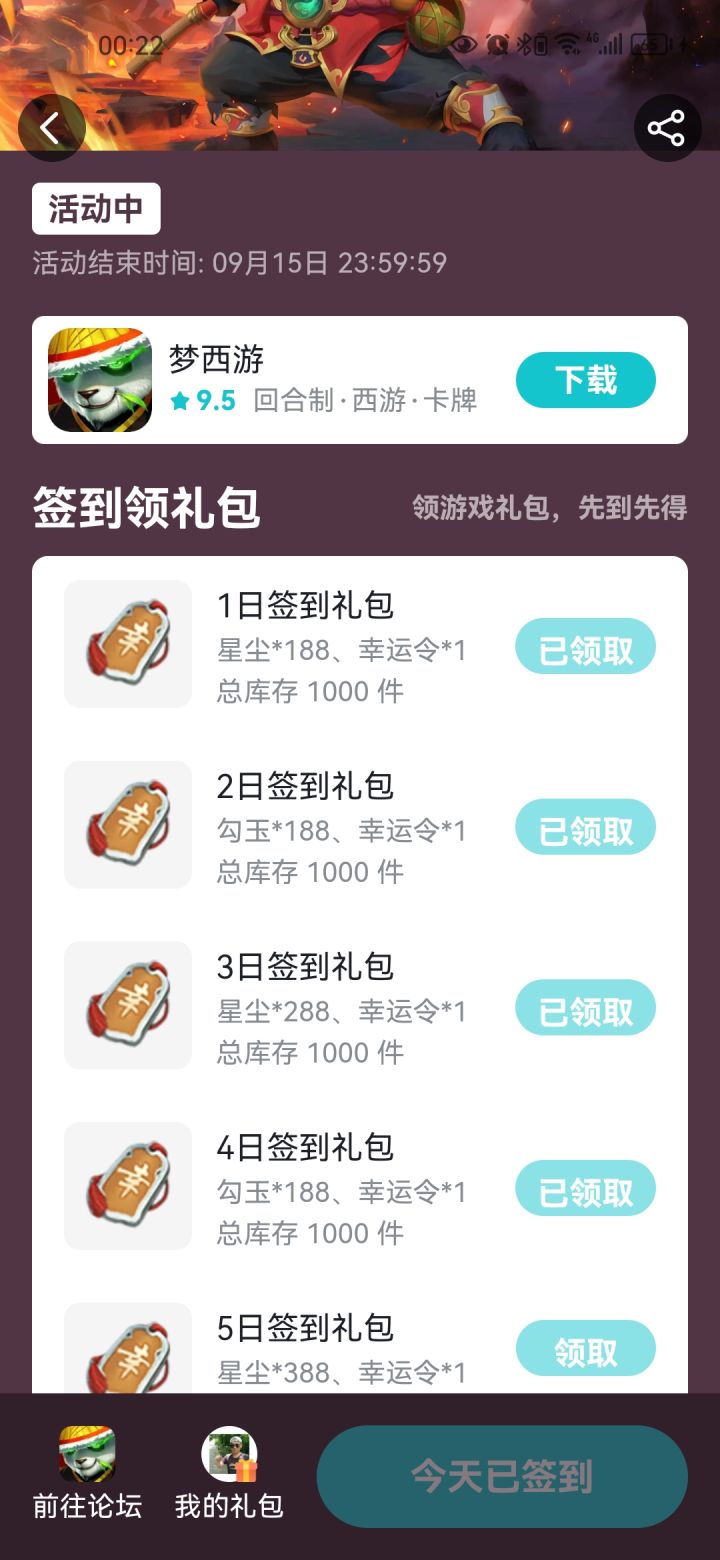The width and height of the screenshot is (720, 1560).
Task: Open 我的礼包 gift list
Action: click(x=229, y=1474)
